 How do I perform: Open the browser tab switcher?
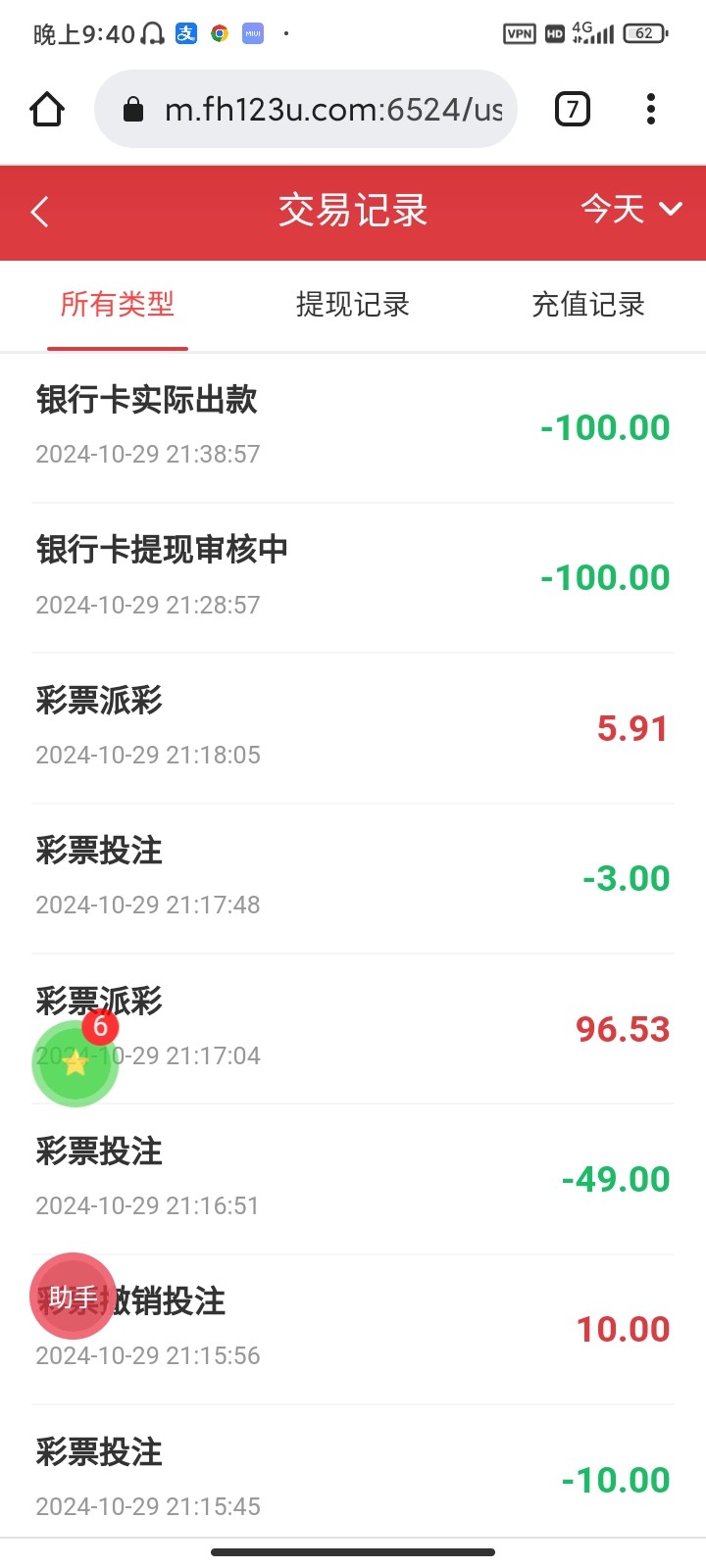click(573, 109)
